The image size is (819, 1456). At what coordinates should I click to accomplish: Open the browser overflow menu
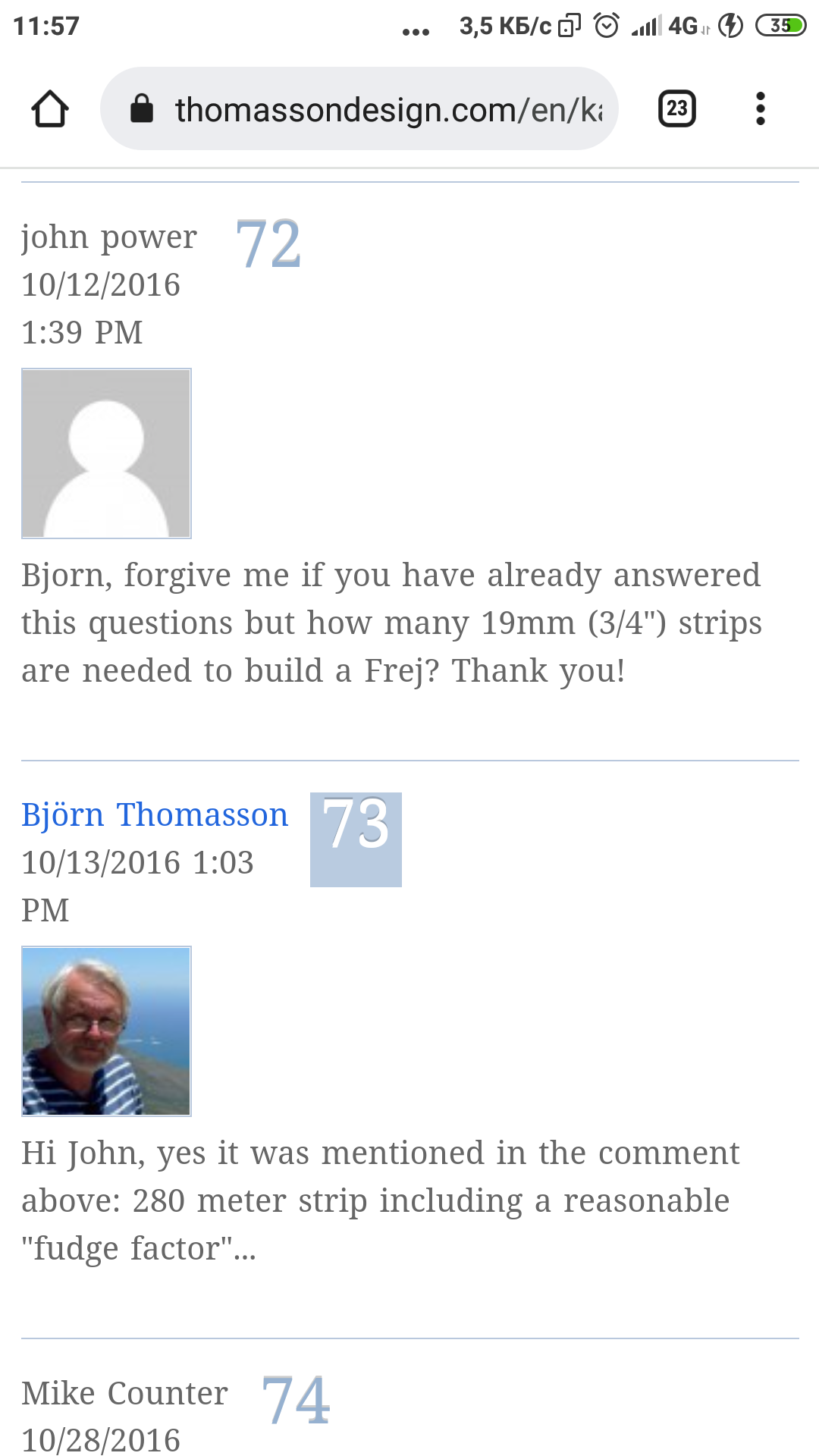760,109
